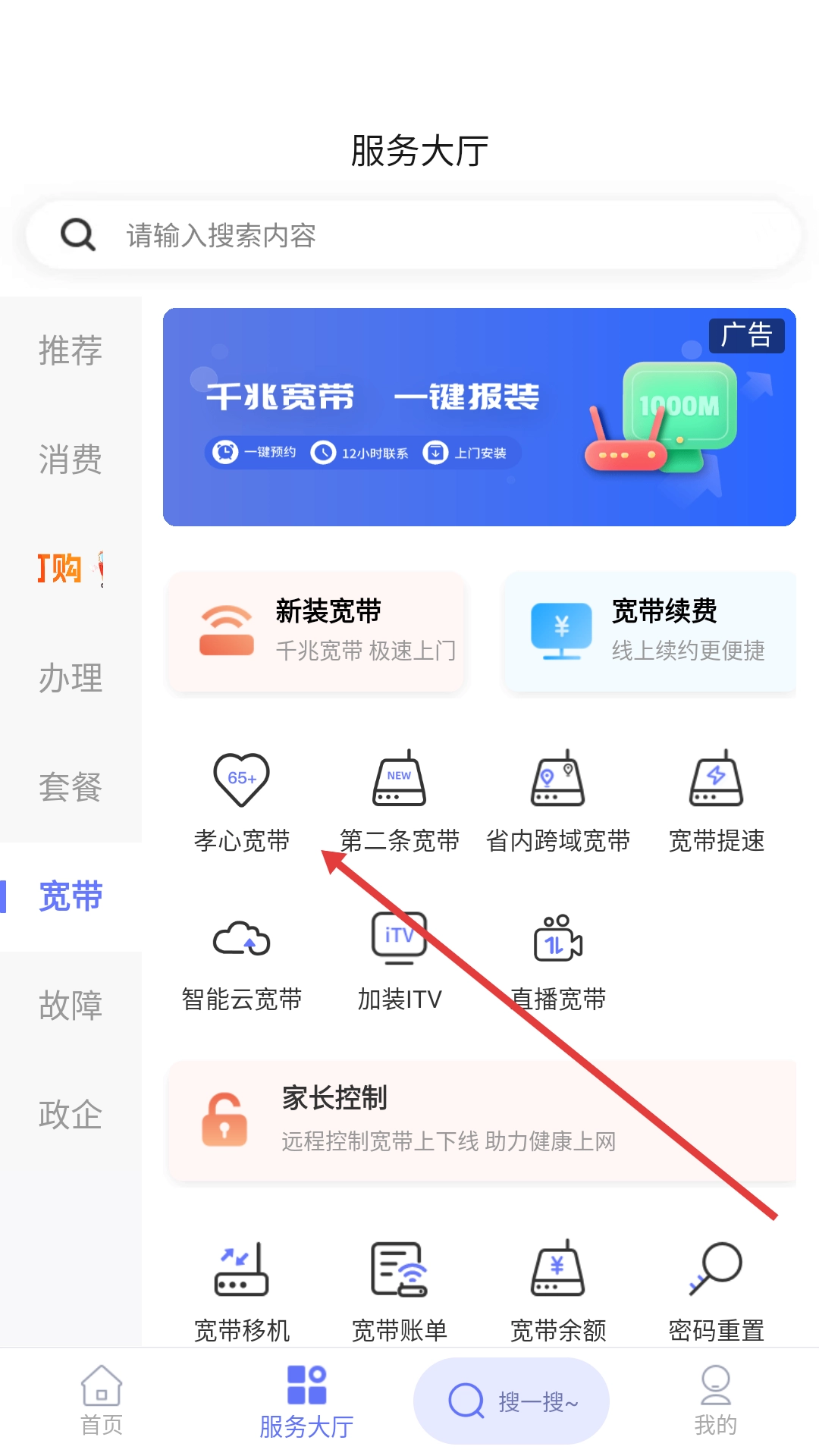Open the 孝心宽带 service
Screen dimensions: 819x1456
[x=242, y=799]
